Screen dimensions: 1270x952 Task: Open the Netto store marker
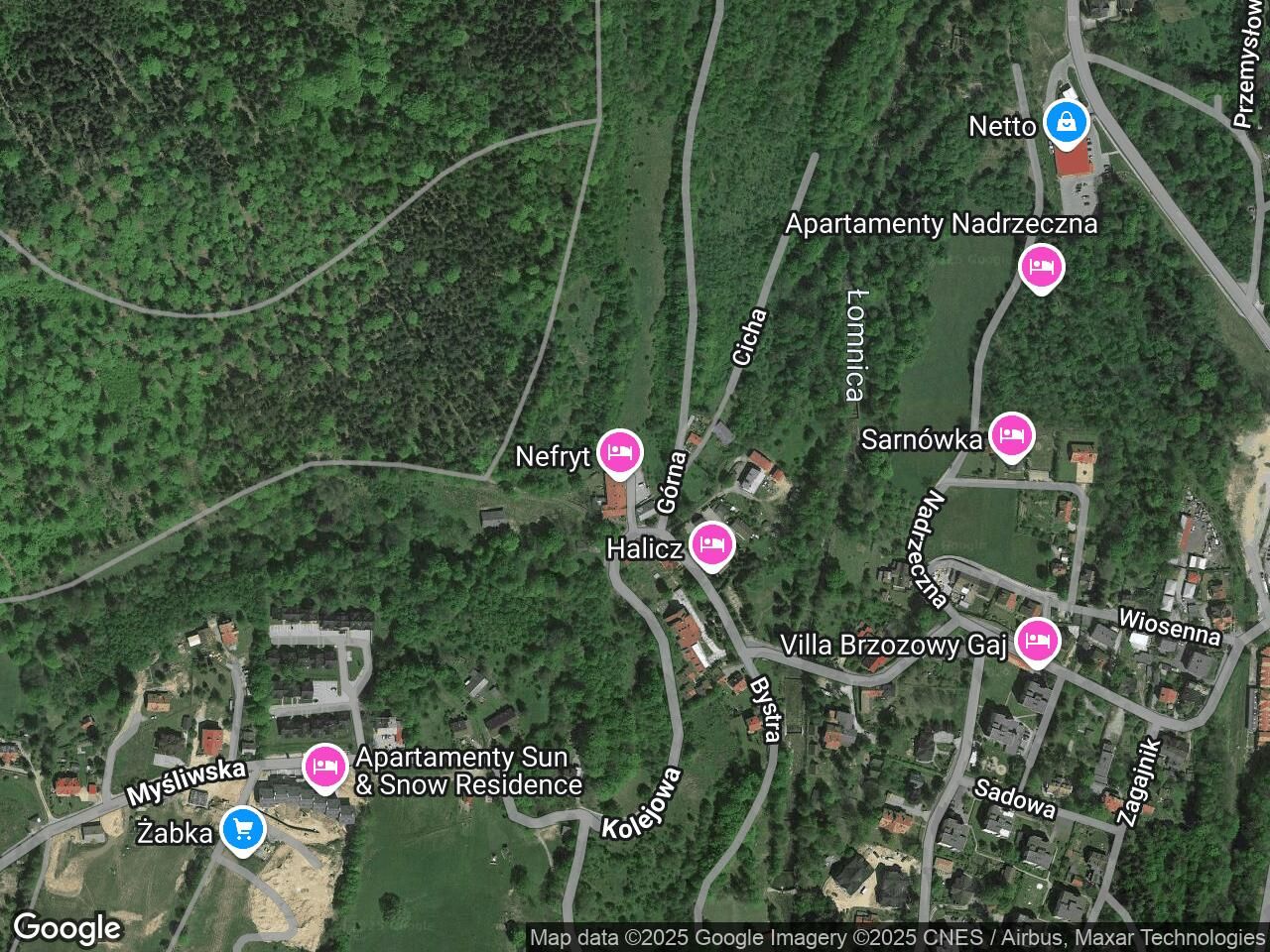click(x=1066, y=124)
